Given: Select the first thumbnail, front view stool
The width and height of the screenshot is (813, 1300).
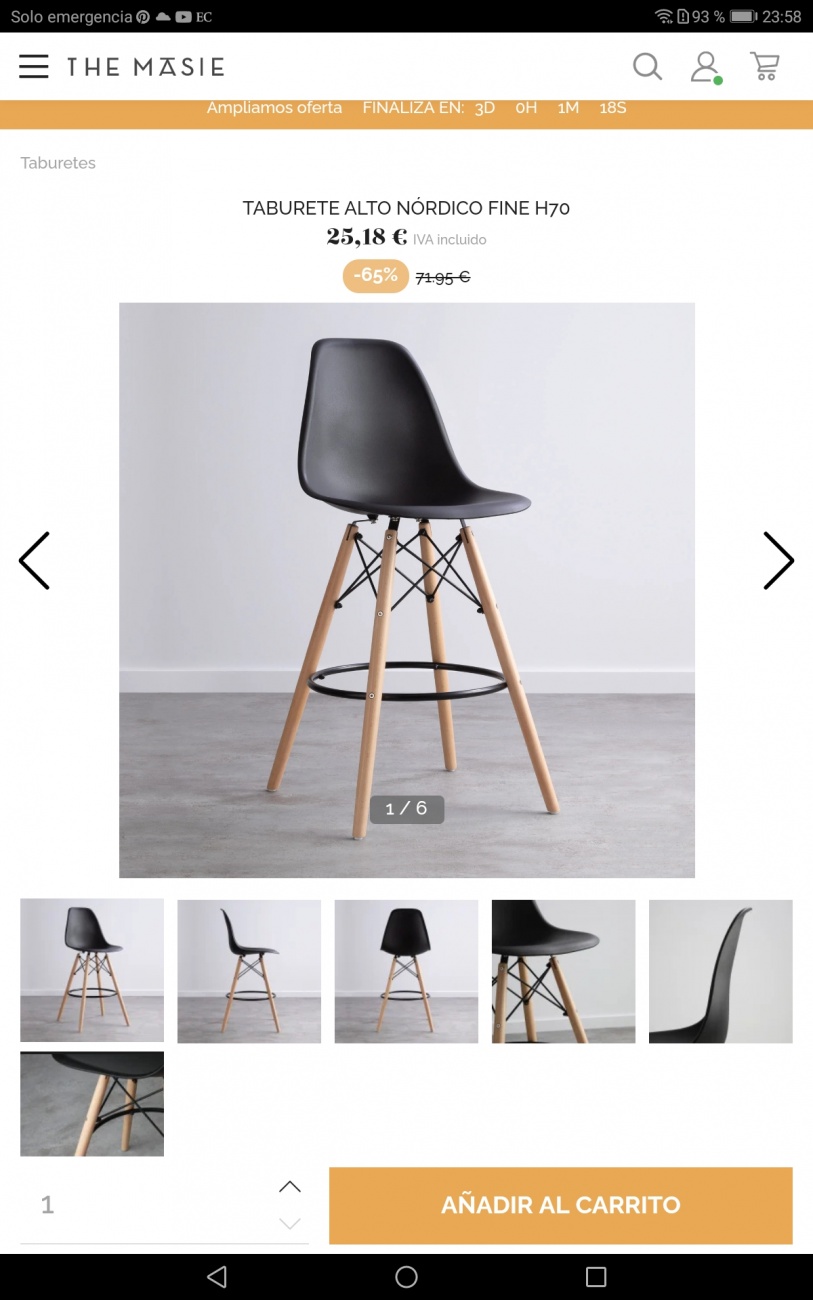Looking at the screenshot, I should pos(92,970).
